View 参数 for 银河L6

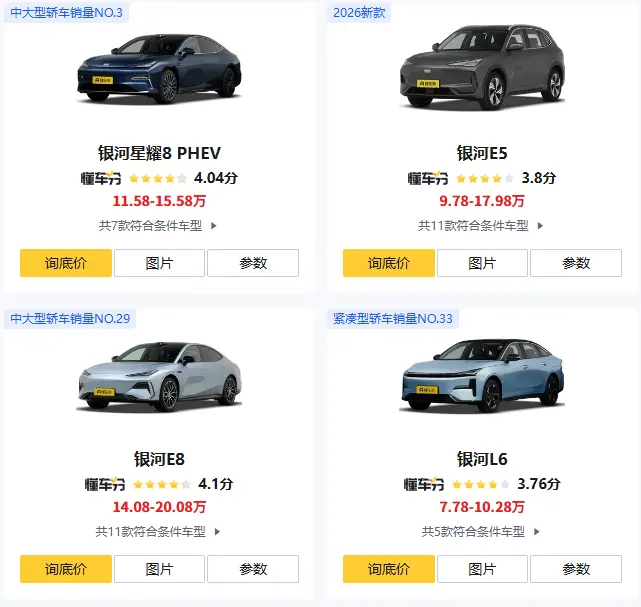tap(575, 569)
